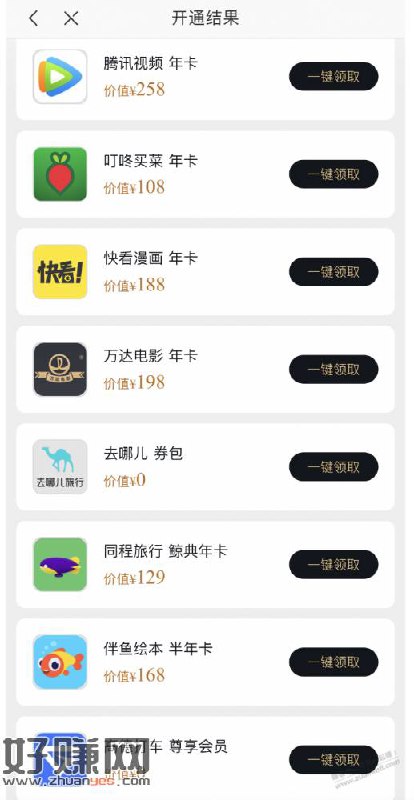The height and width of the screenshot is (800, 414).
Task: Claim 同程旅行 鲸典年卡
Action: 334,565
